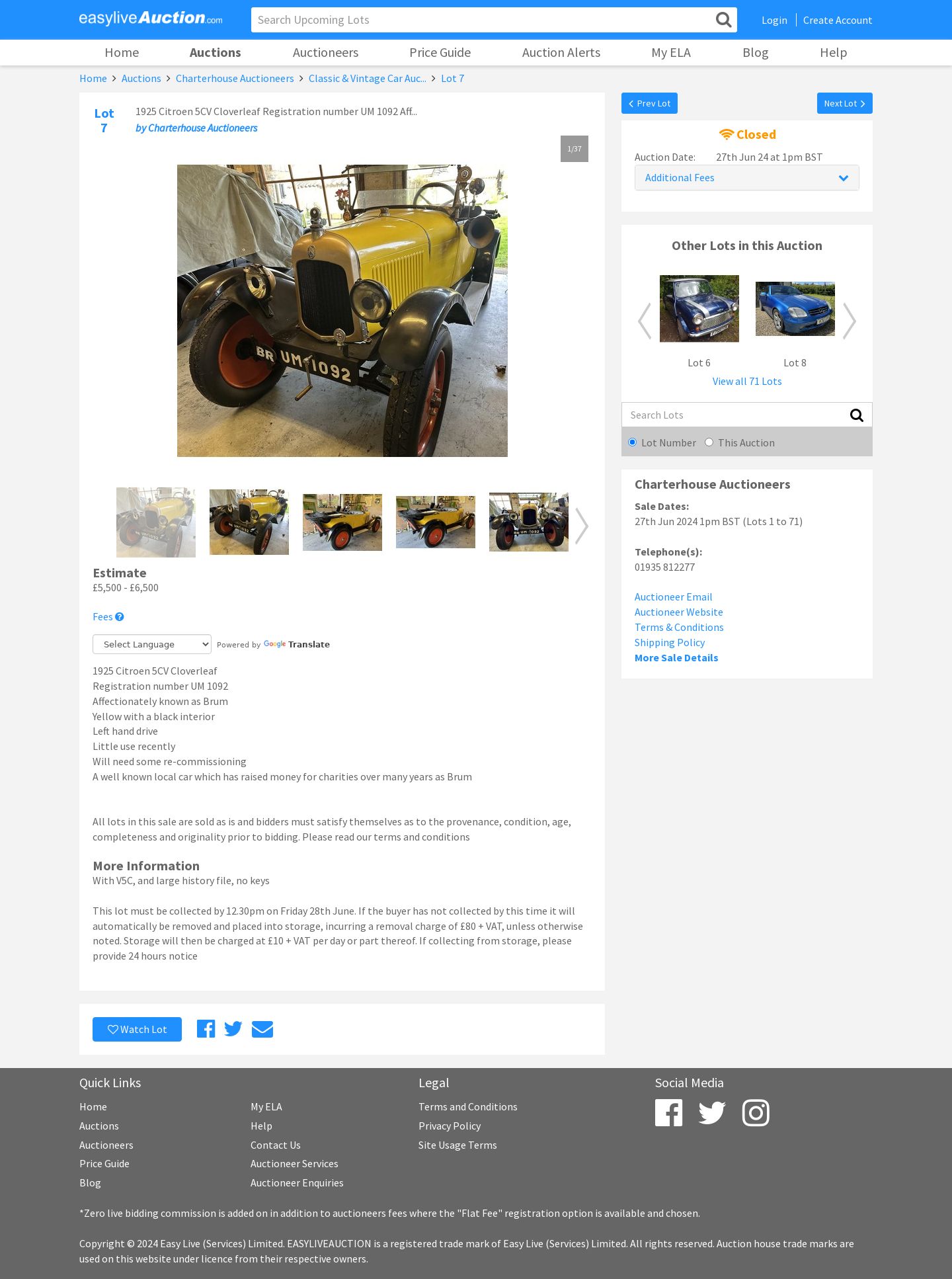View all 71 Lots
The image size is (952, 1279).
point(746,382)
